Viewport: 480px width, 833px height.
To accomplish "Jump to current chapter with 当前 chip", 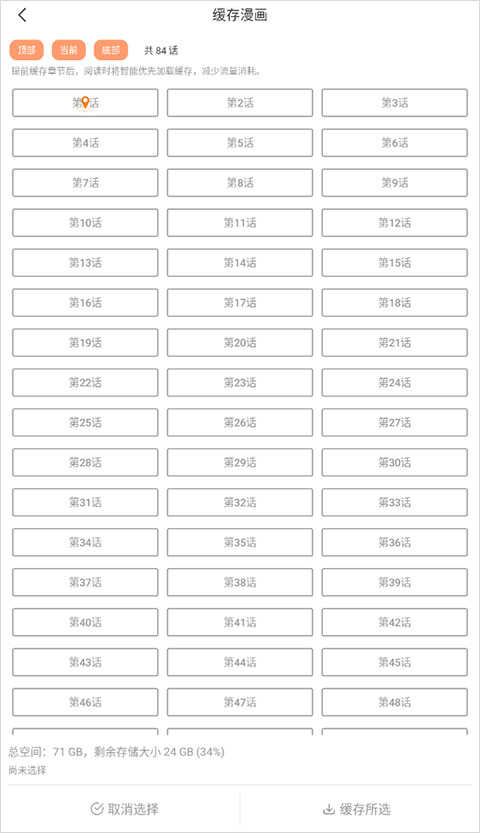I will (x=68, y=50).
